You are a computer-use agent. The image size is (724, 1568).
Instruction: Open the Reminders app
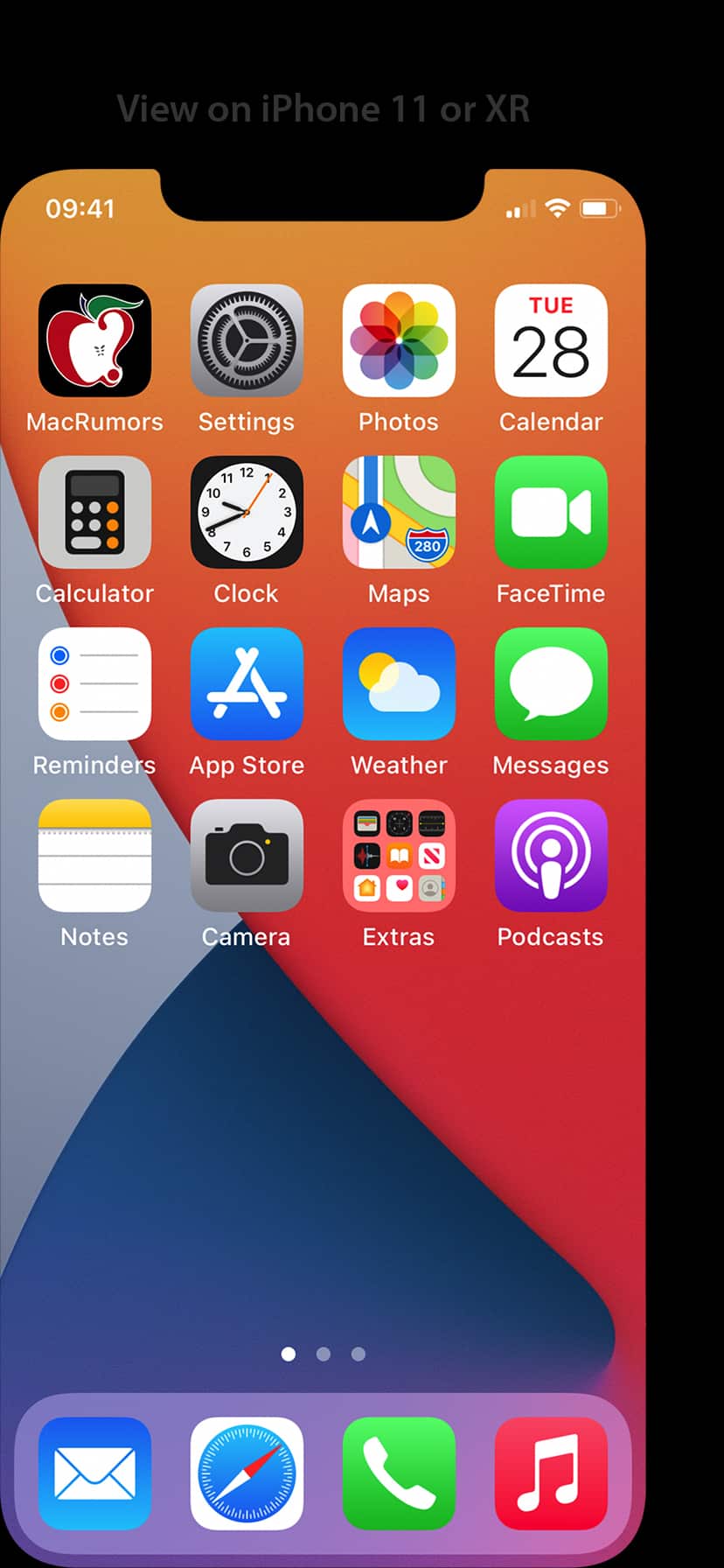point(94,684)
